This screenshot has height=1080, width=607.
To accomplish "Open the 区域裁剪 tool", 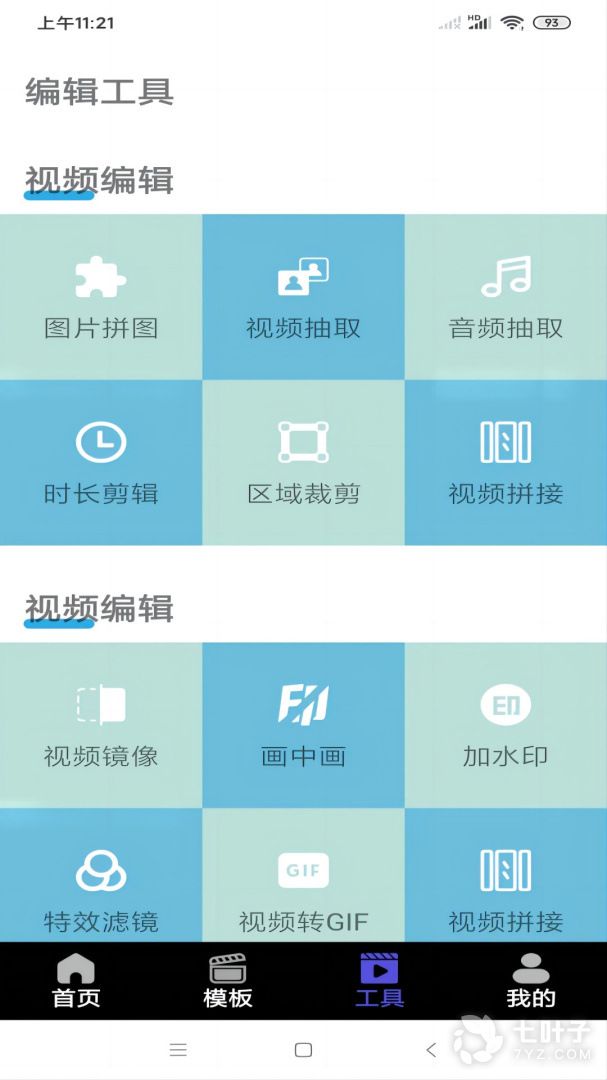I will point(303,462).
